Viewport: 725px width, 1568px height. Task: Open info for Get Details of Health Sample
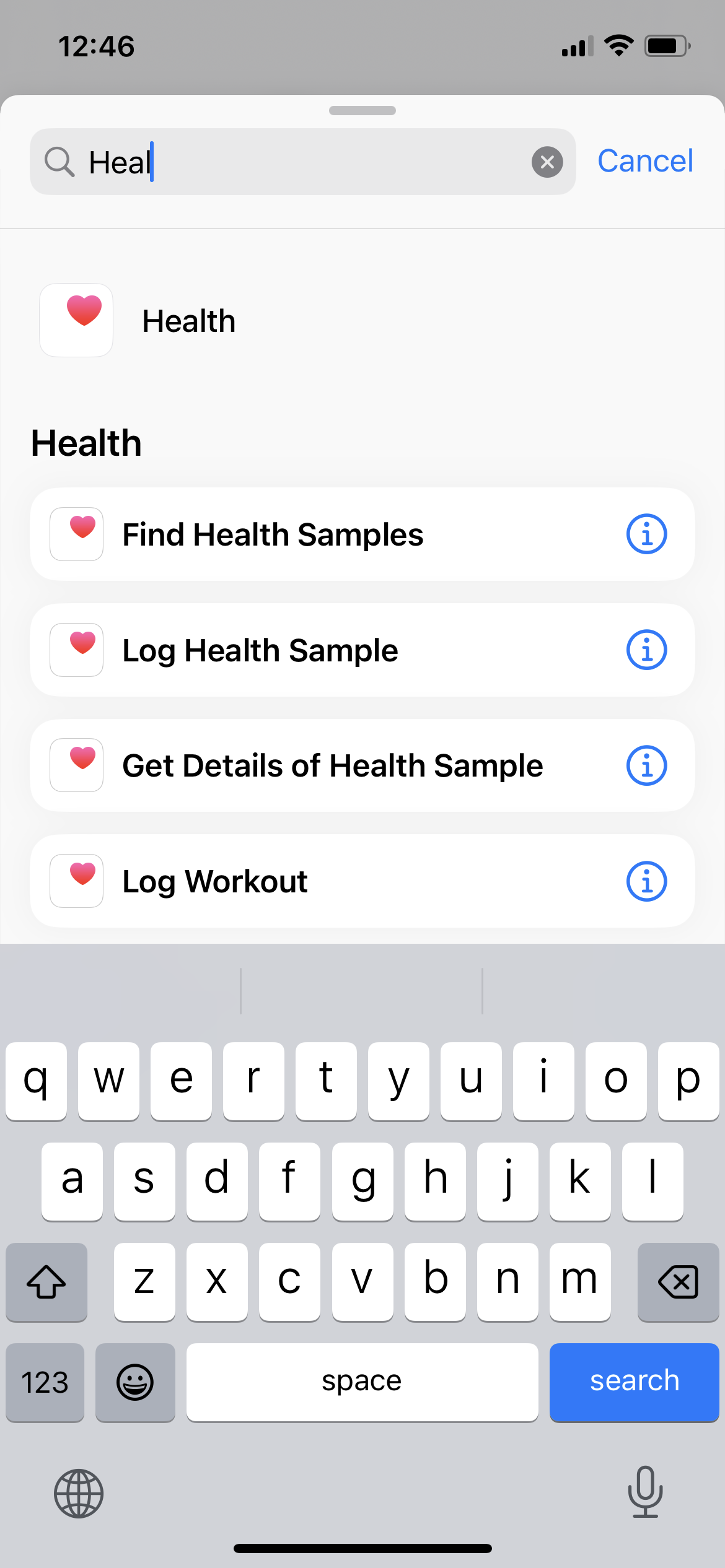coord(646,765)
